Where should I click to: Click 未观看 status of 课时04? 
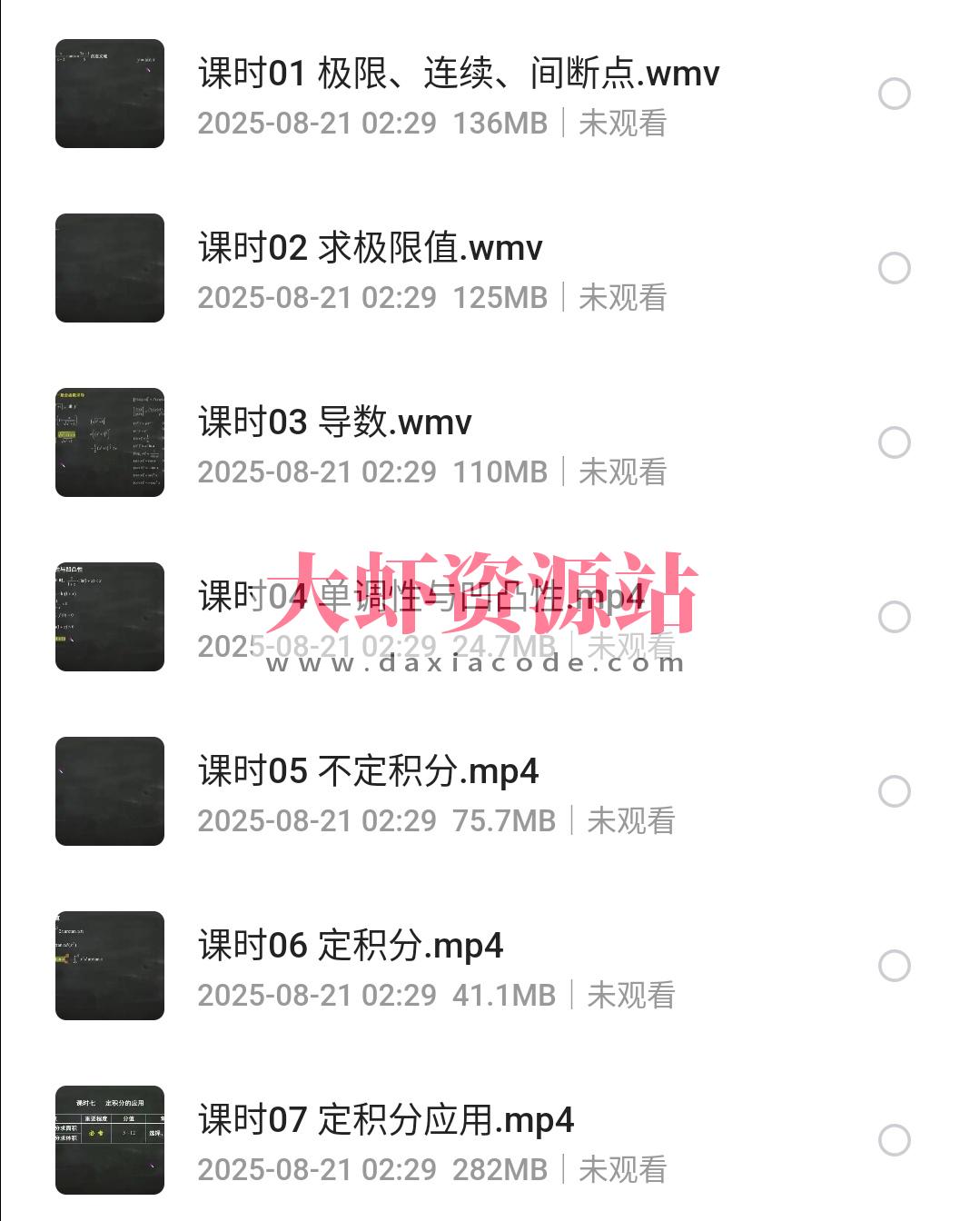tap(629, 646)
